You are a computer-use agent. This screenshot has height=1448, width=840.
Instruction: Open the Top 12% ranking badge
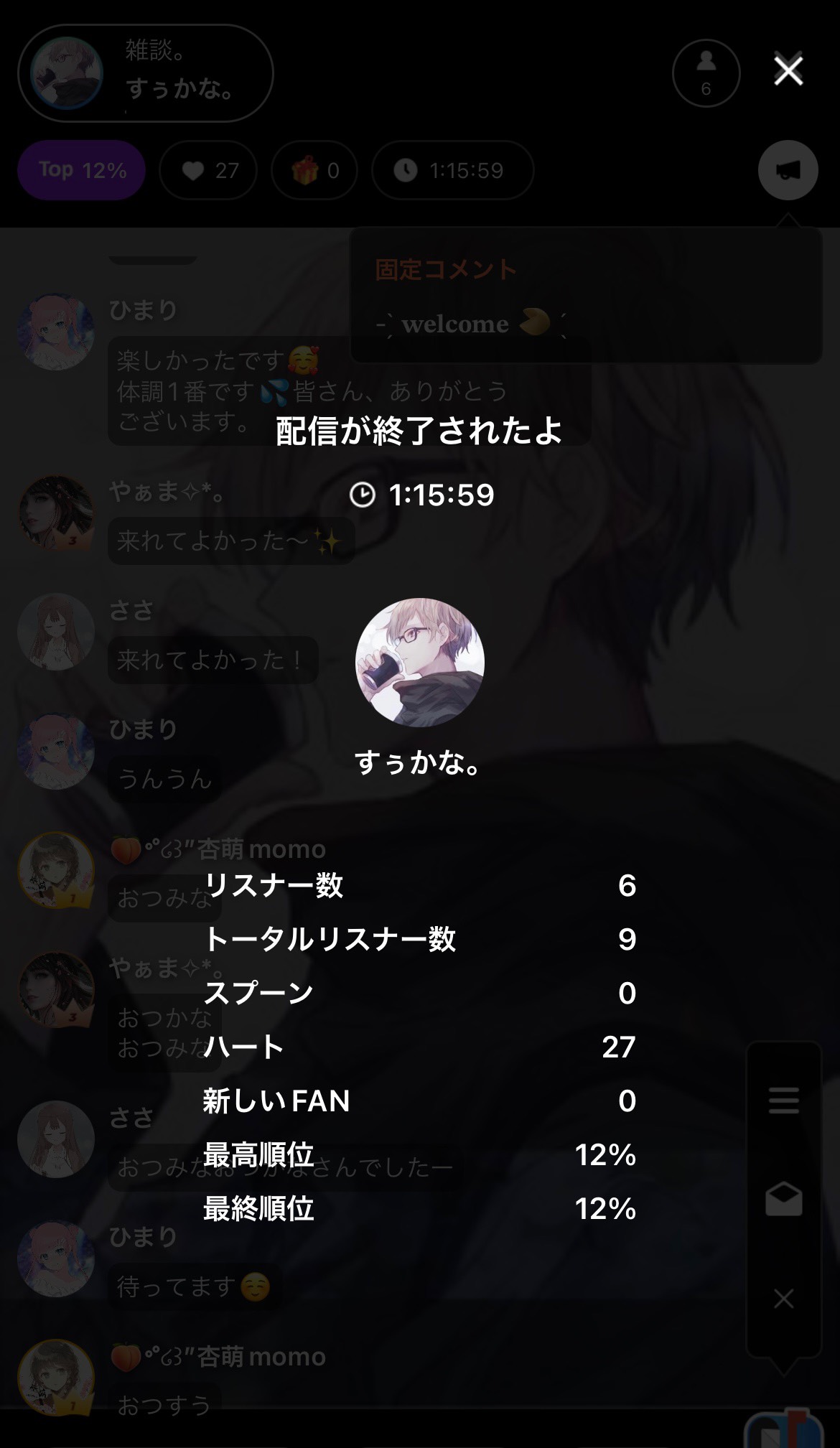click(82, 170)
